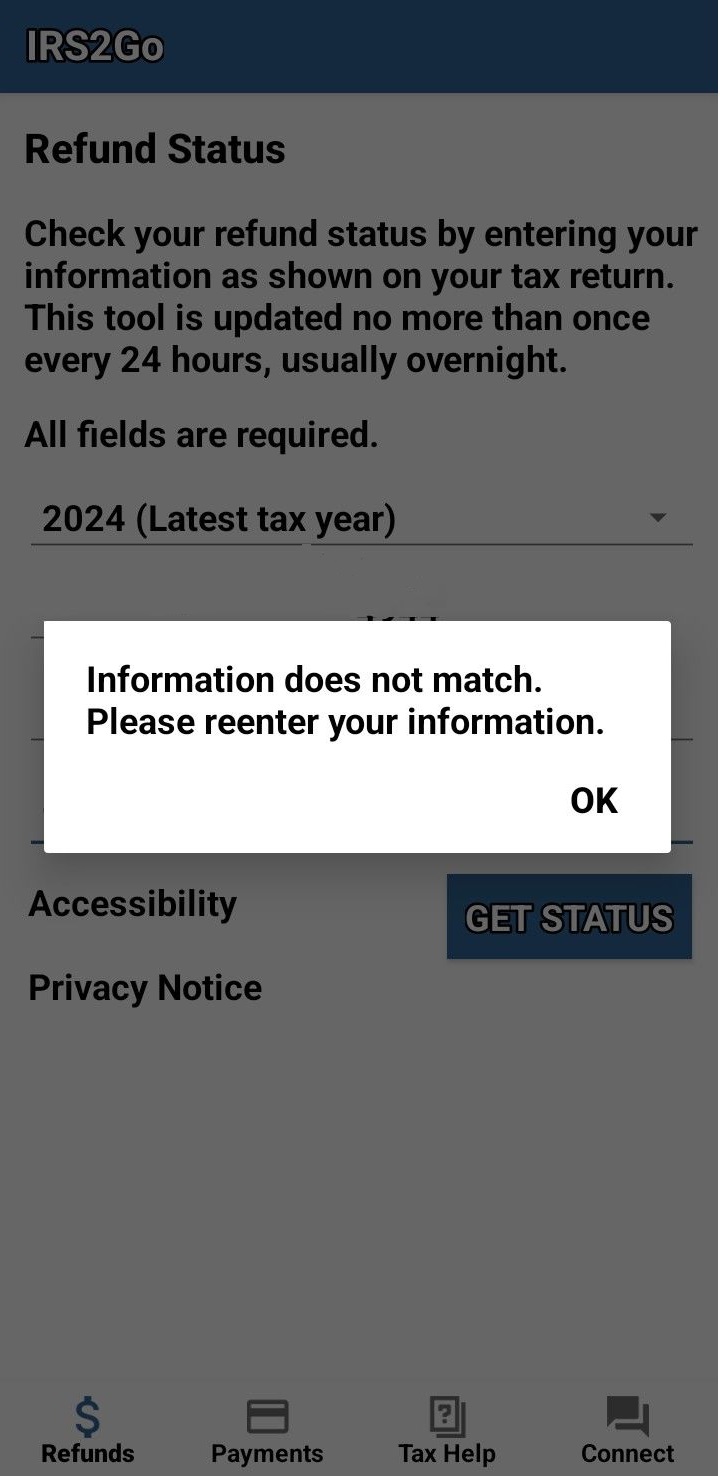Tap the IRS2Go logo in the header
This screenshot has width=720, height=1476.
96,46
